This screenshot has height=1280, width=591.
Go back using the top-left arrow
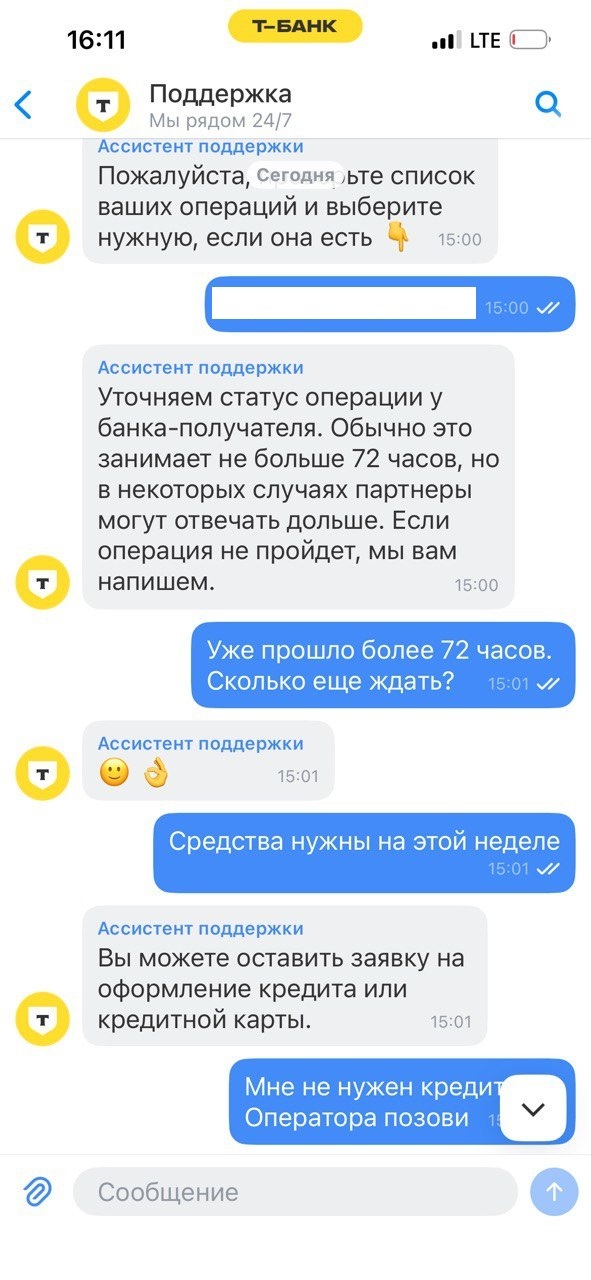(23, 104)
